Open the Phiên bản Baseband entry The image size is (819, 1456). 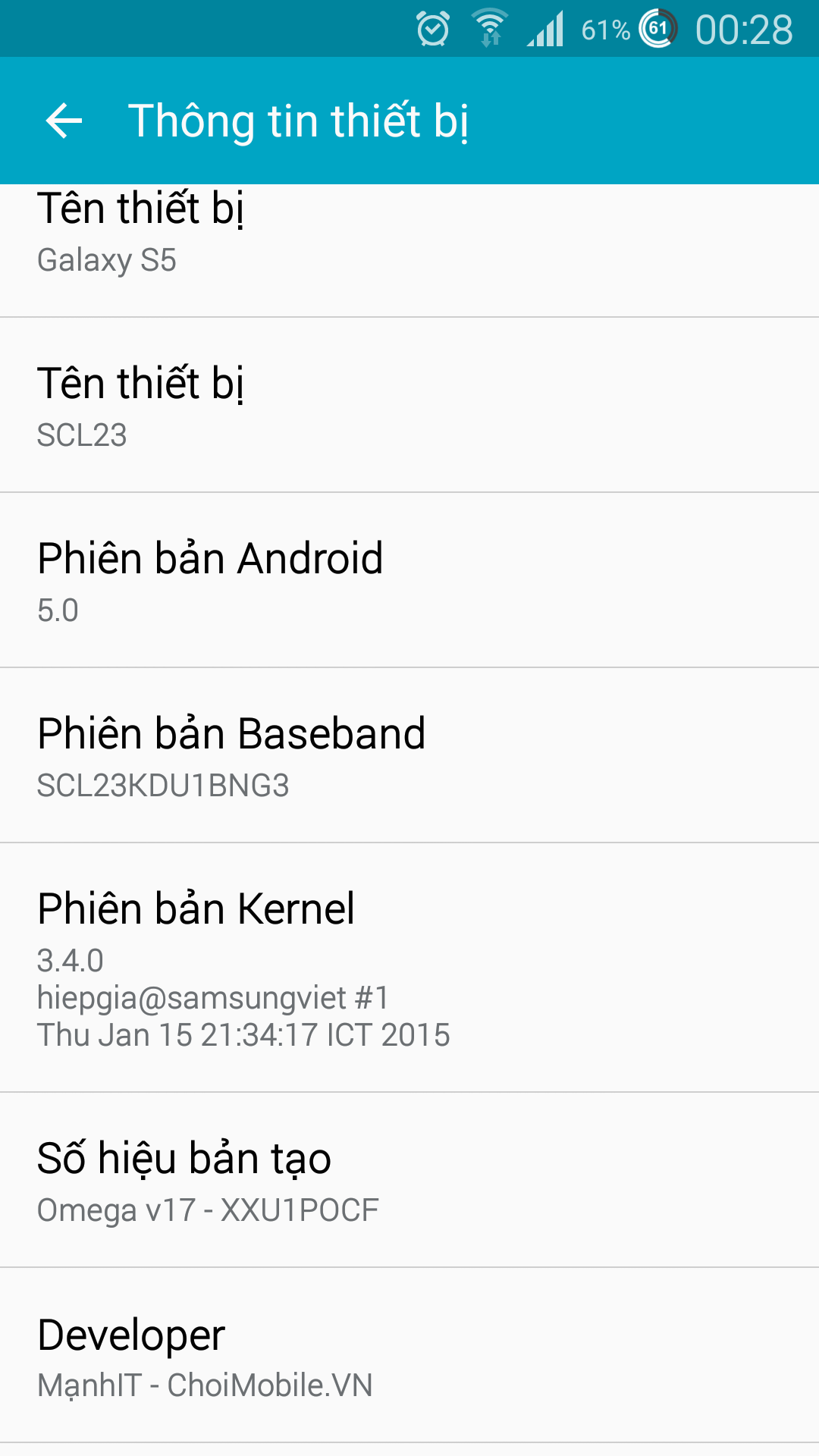point(409,755)
